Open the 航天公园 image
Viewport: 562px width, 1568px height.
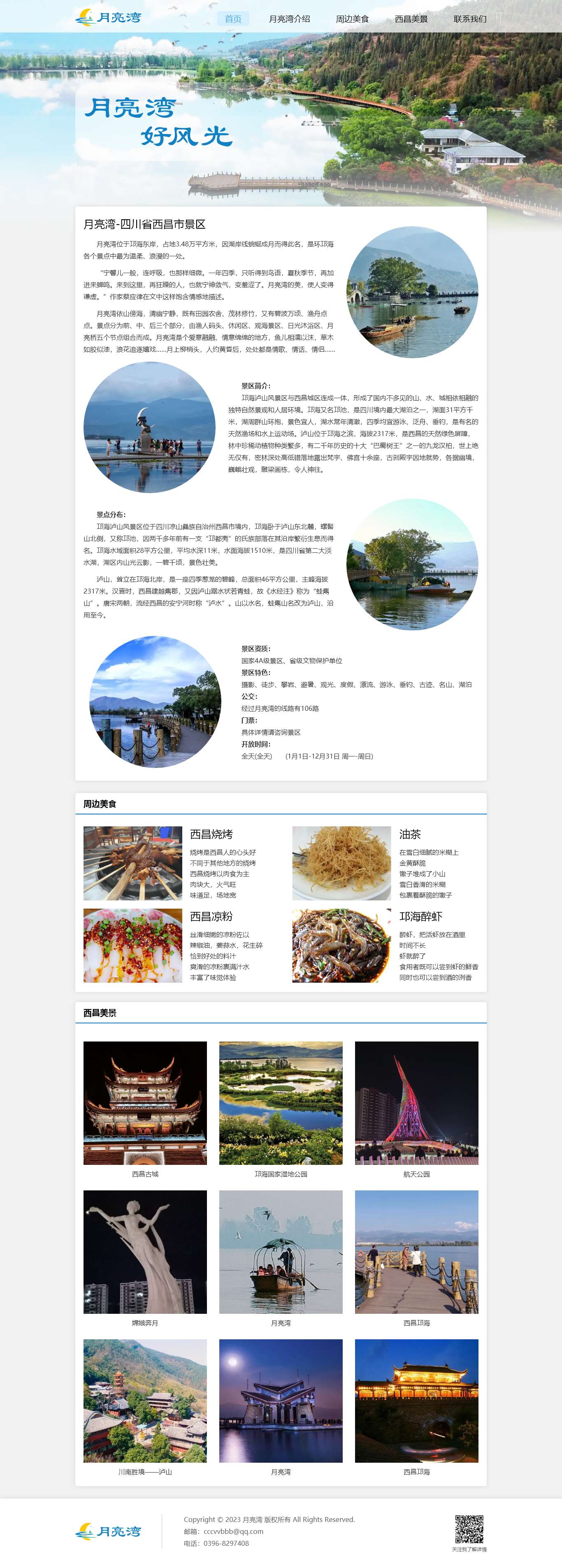point(416,1103)
